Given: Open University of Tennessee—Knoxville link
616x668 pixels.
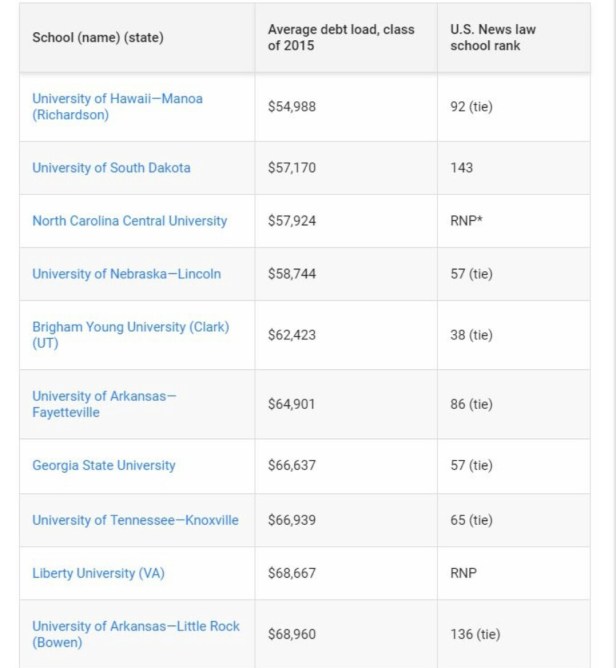Looking at the screenshot, I should pyautogui.click(x=135, y=520).
